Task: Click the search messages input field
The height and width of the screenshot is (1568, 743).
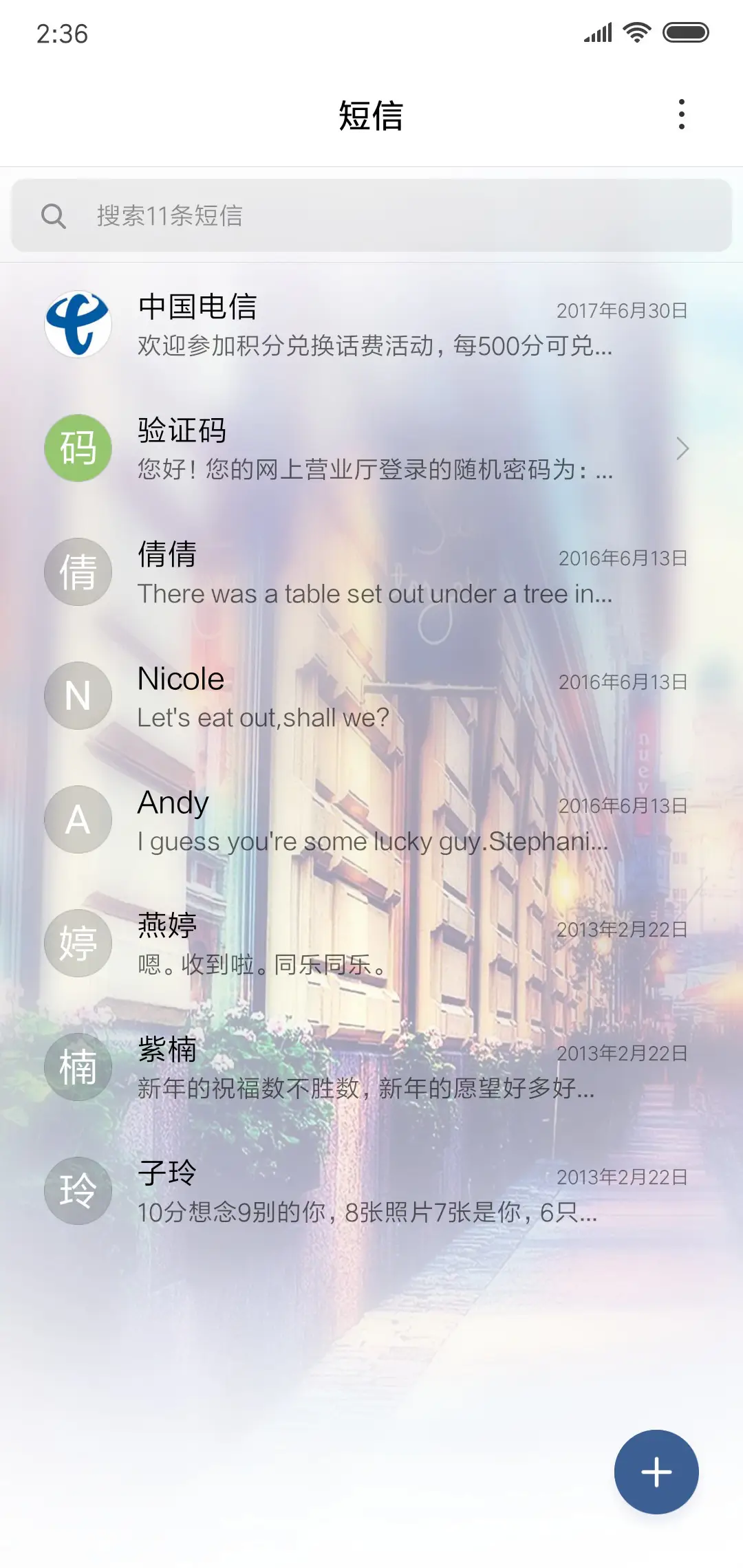Action: click(371, 215)
